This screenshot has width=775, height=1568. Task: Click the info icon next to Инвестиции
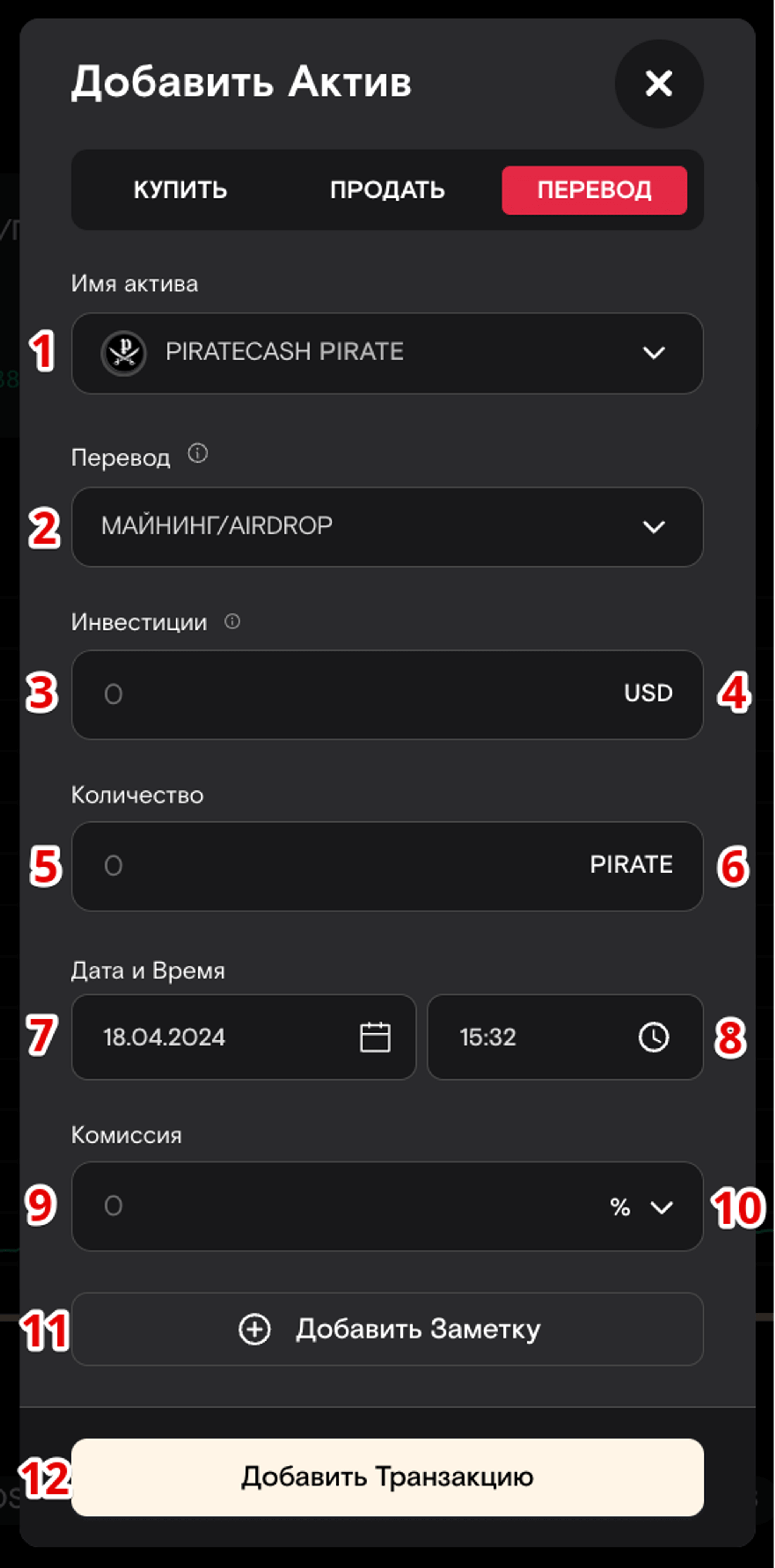pyautogui.click(x=232, y=622)
